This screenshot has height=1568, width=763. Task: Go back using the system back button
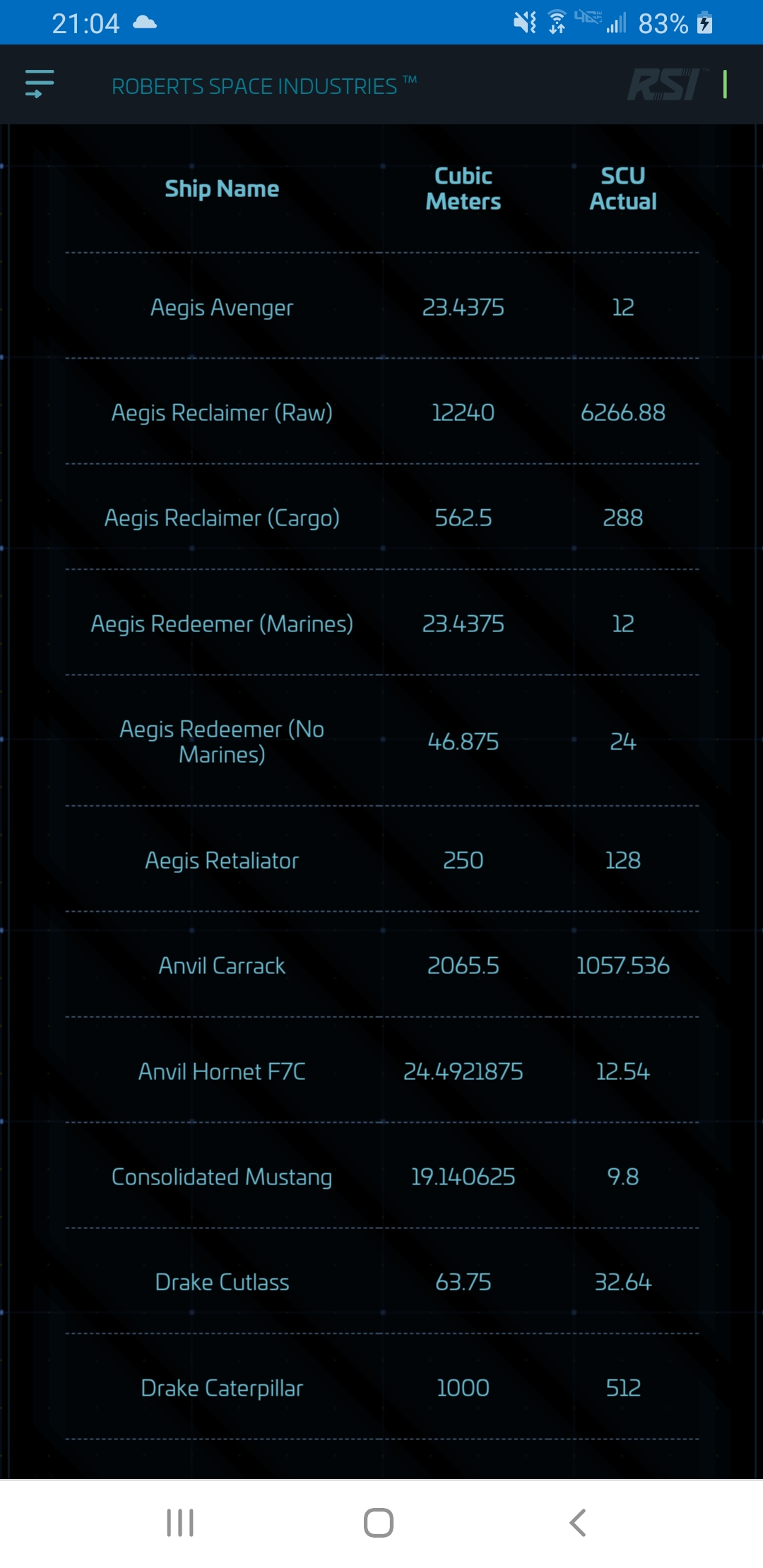pyautogui.click(x=577, y=1522)
